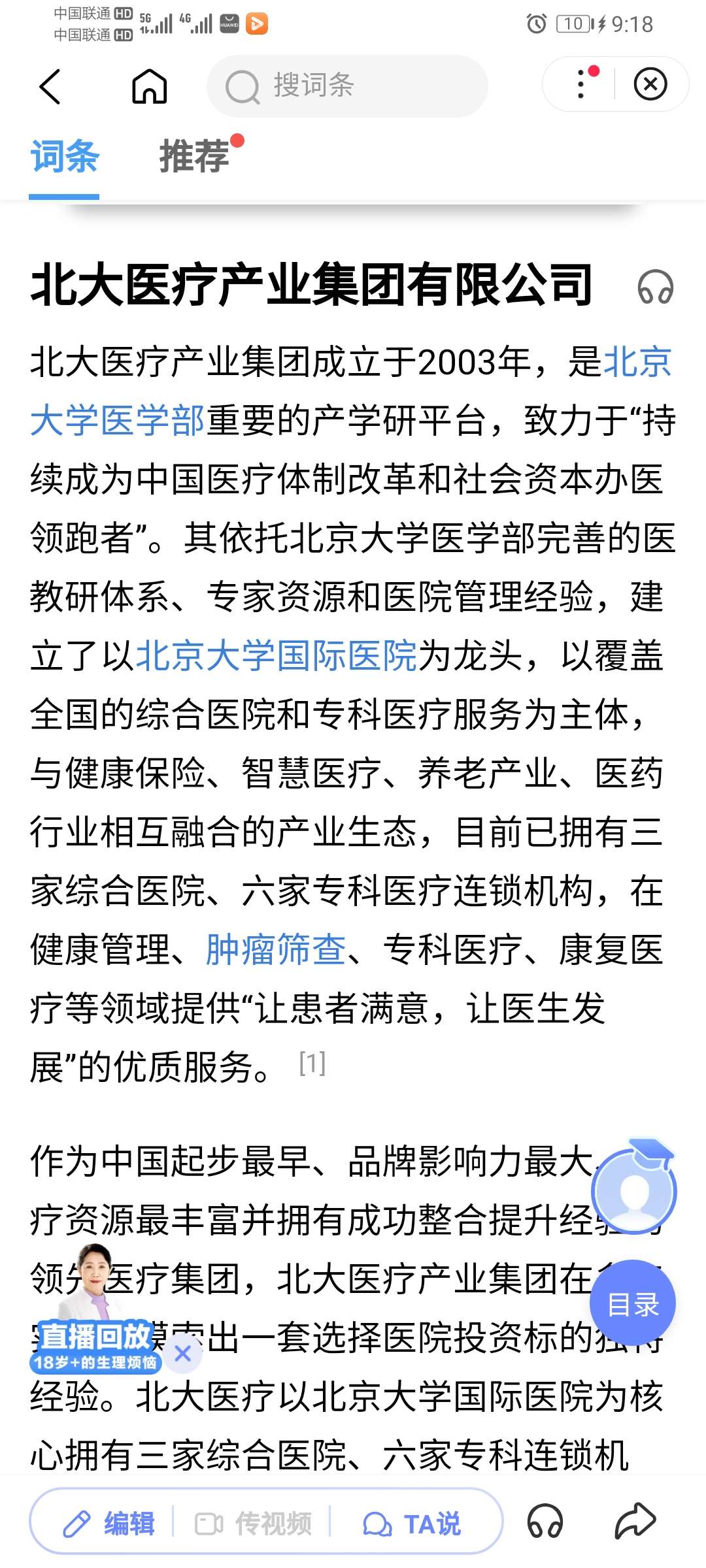Close the mini program with the circled X
706x1568 pixels.
pos(650,84)
